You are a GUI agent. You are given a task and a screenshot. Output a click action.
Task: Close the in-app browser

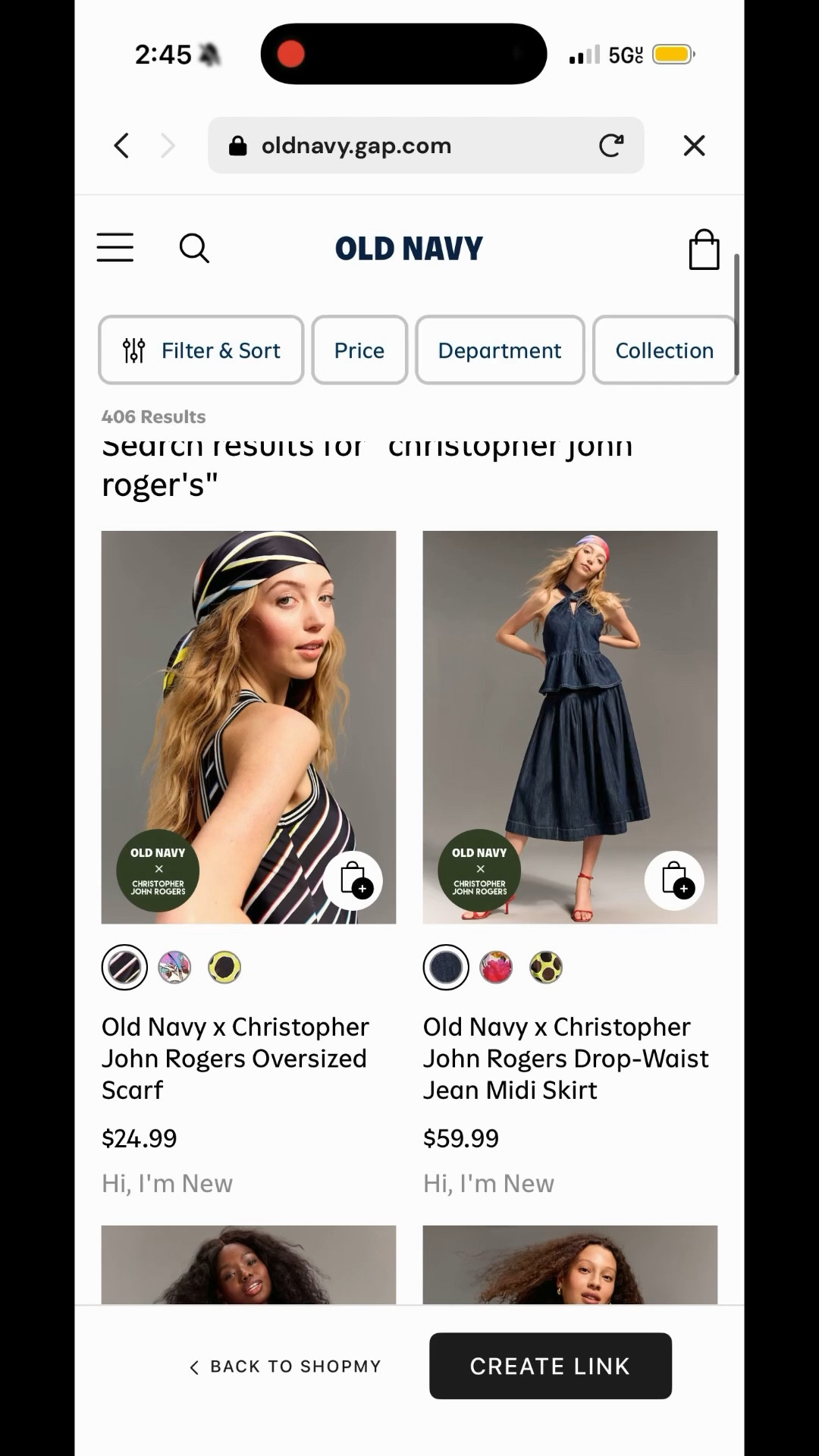[694, 146]
